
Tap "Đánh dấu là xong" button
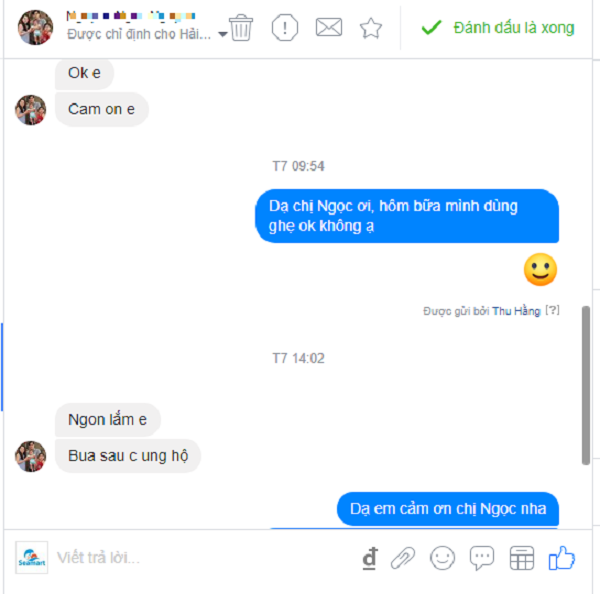pos(498,27)
